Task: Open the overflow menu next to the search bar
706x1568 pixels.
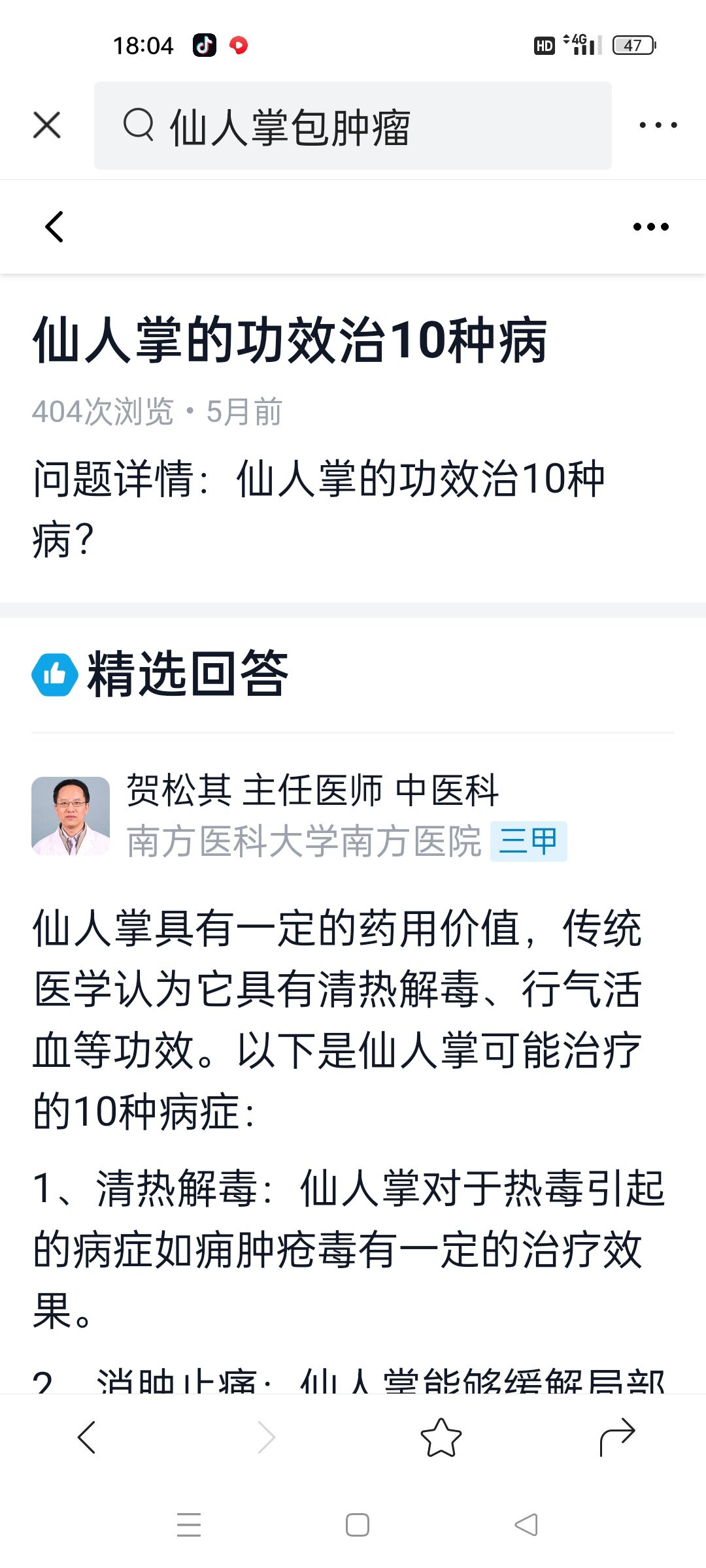Action: [658, 125]
